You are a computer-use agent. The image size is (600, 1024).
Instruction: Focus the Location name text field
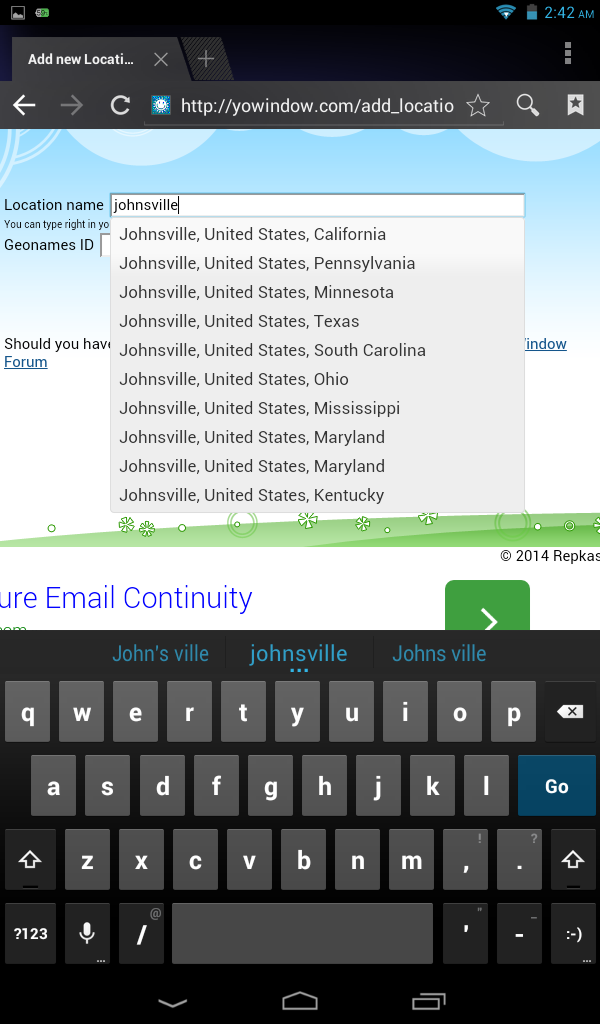point(317,205)
